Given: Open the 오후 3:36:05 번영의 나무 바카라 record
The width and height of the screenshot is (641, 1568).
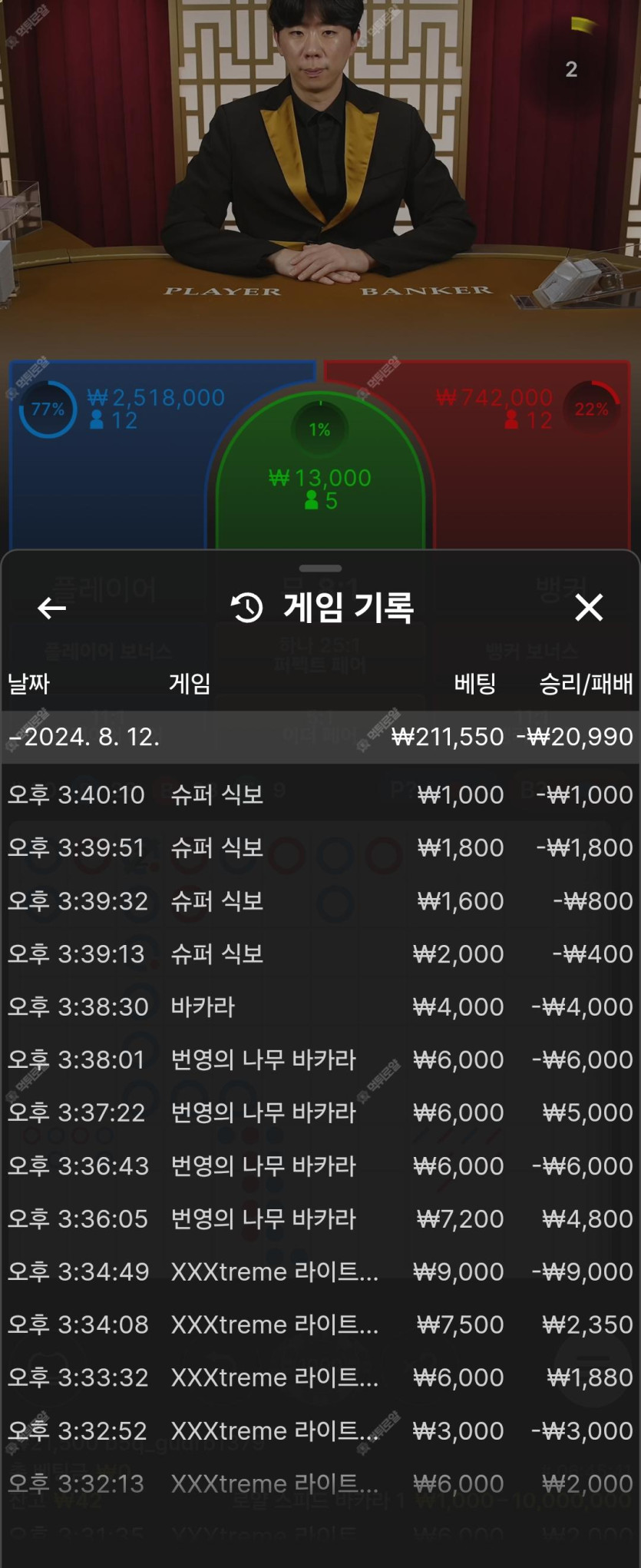Looking at the screenshot, I should [x=320, y=1218].
